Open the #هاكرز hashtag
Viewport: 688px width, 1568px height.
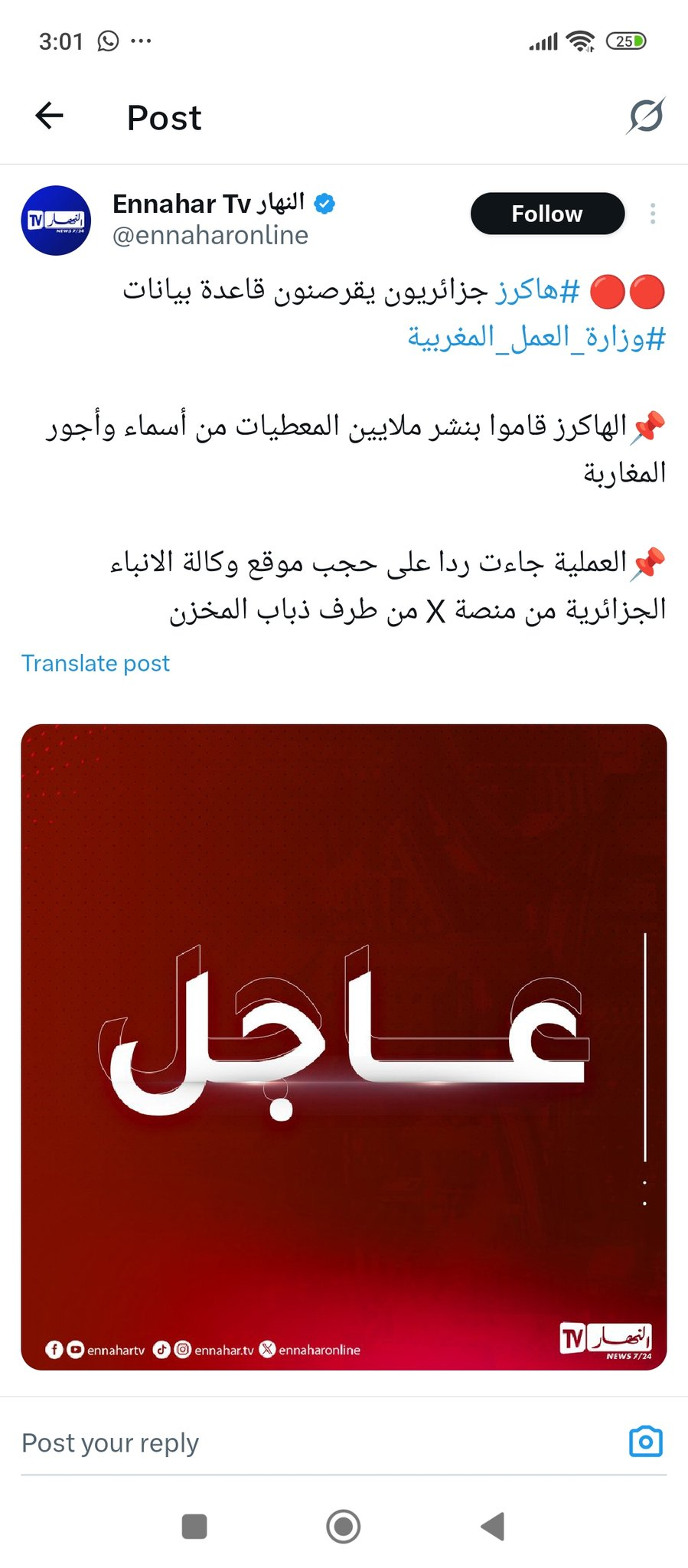click(x=537, y=291)
